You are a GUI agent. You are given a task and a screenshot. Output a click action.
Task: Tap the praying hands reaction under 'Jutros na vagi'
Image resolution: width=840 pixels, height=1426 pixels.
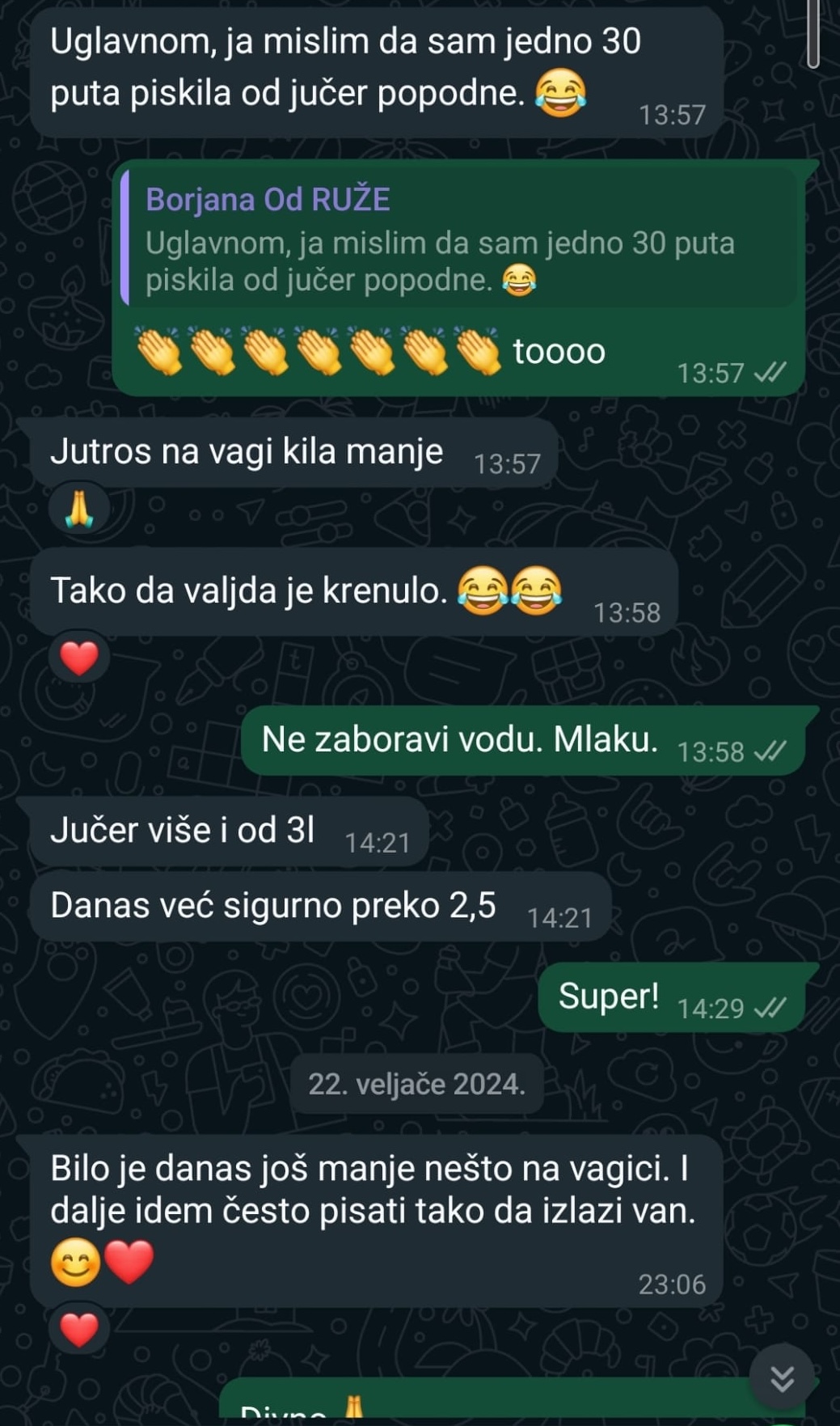pyautogui.click(x=79, y=509)
